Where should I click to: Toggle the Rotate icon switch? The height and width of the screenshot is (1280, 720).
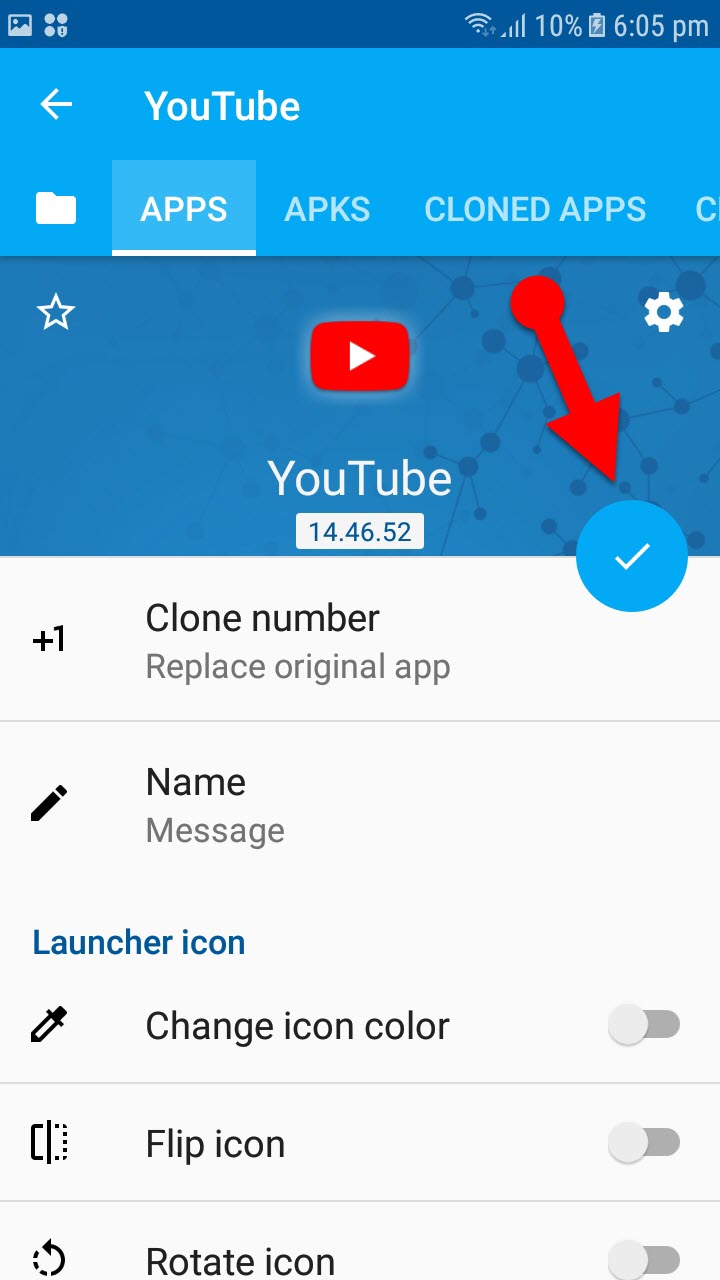pyautogui.click(x=645, y=1259)
